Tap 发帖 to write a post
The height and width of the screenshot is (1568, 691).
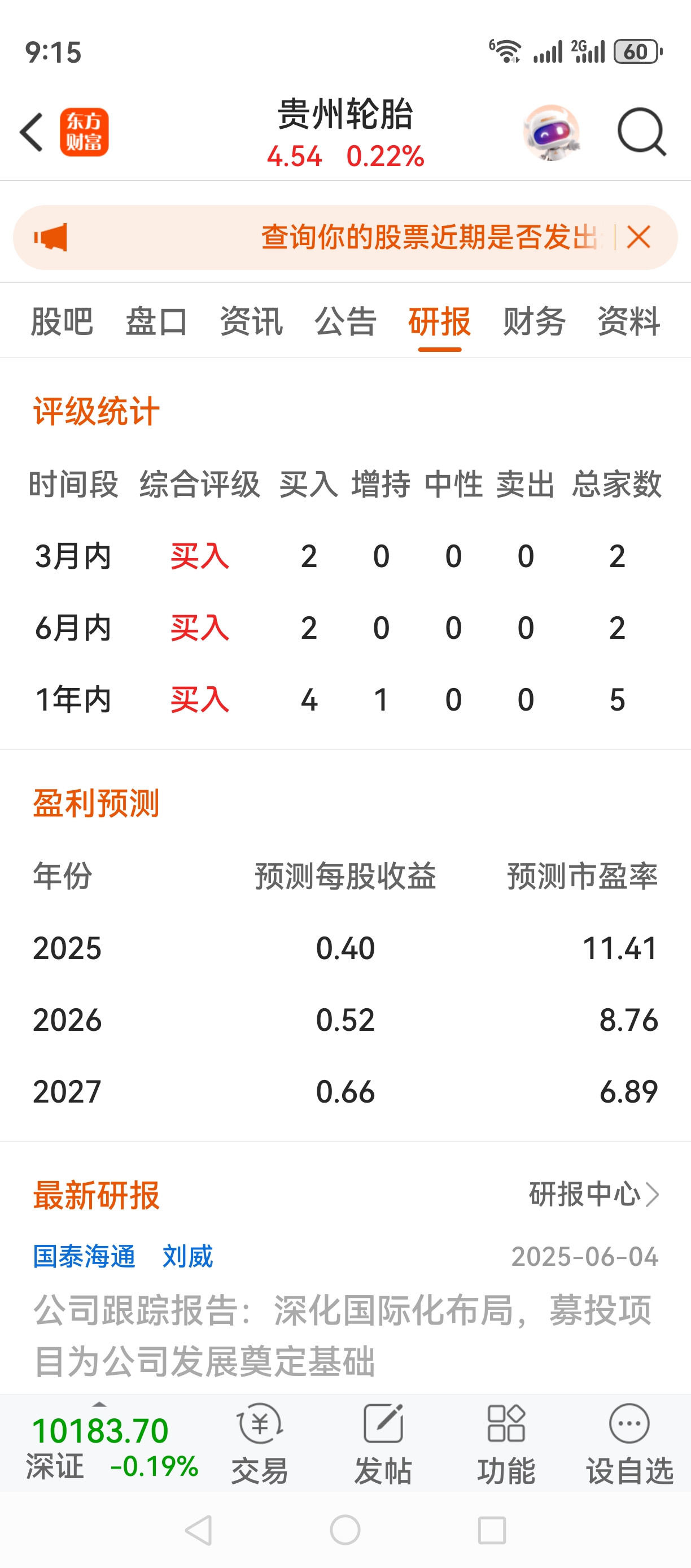click(383, 1444)
